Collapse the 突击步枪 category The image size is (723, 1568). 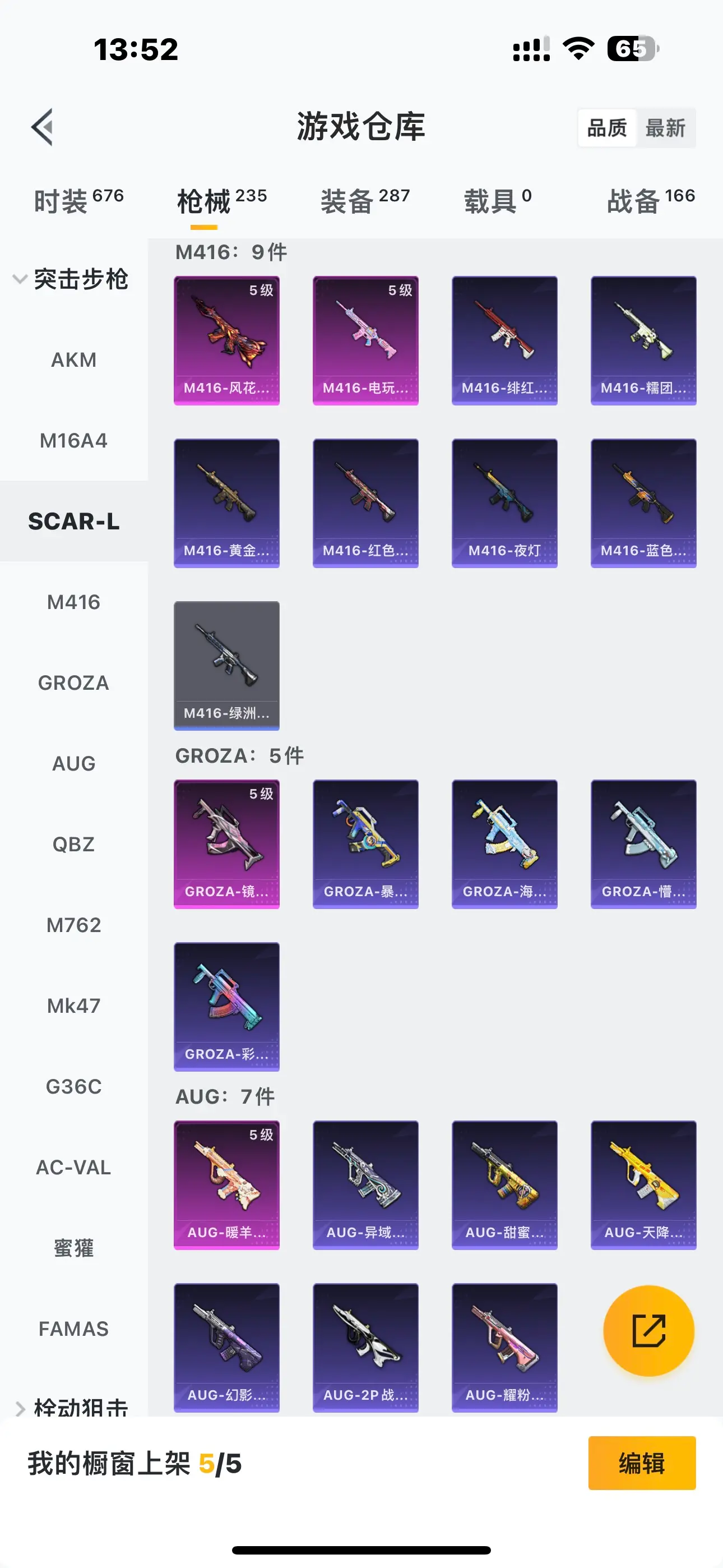pos(70,279)
